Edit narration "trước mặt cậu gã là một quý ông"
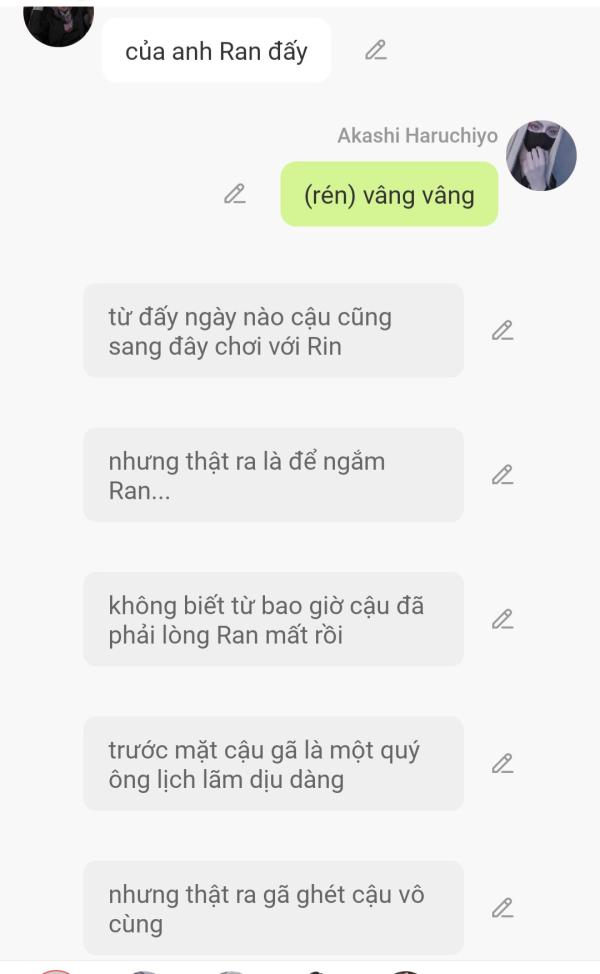The height and width of the screenshot is (974, 600). tap(502, 764)
